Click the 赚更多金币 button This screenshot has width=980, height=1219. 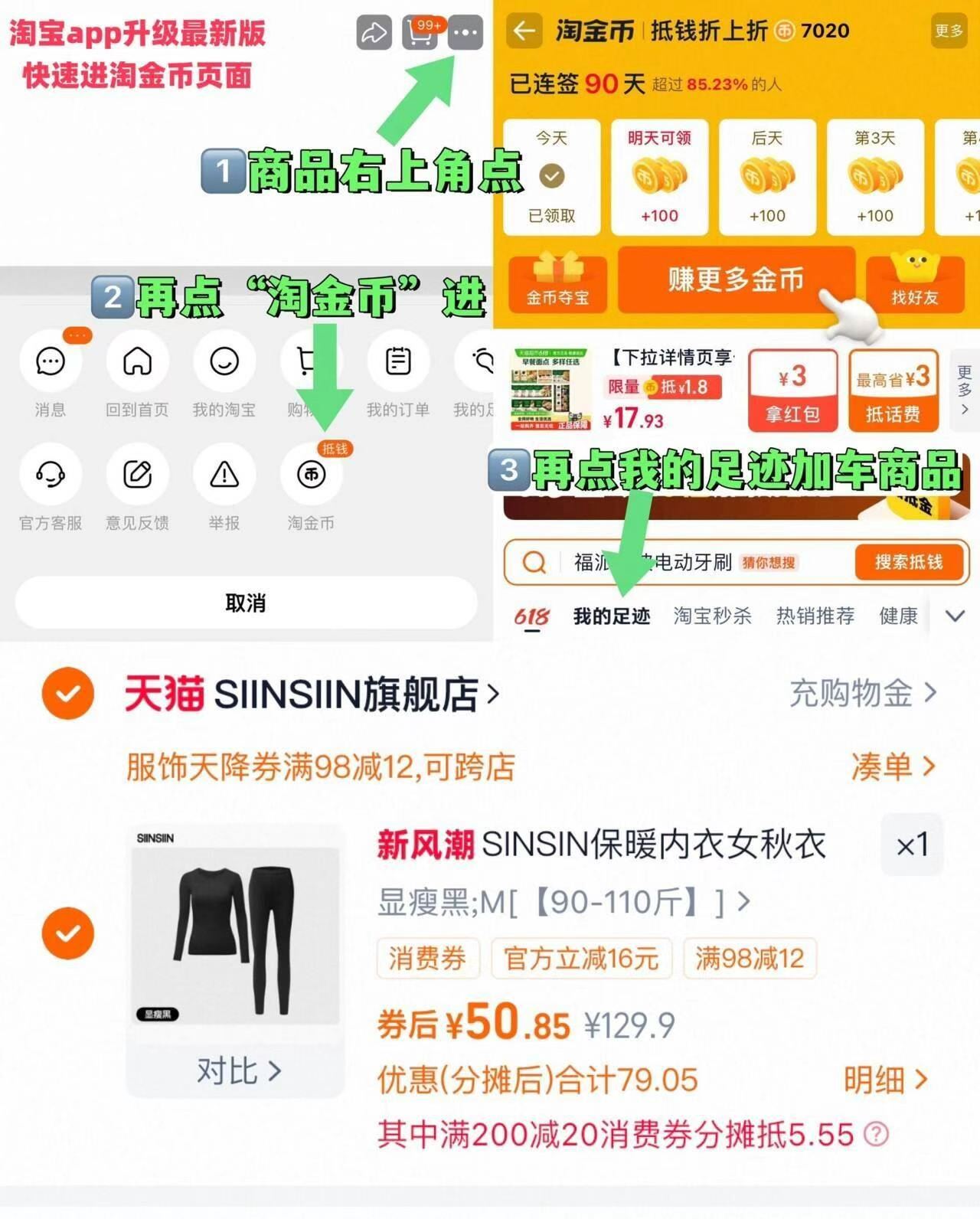click(x=737, y=282)
